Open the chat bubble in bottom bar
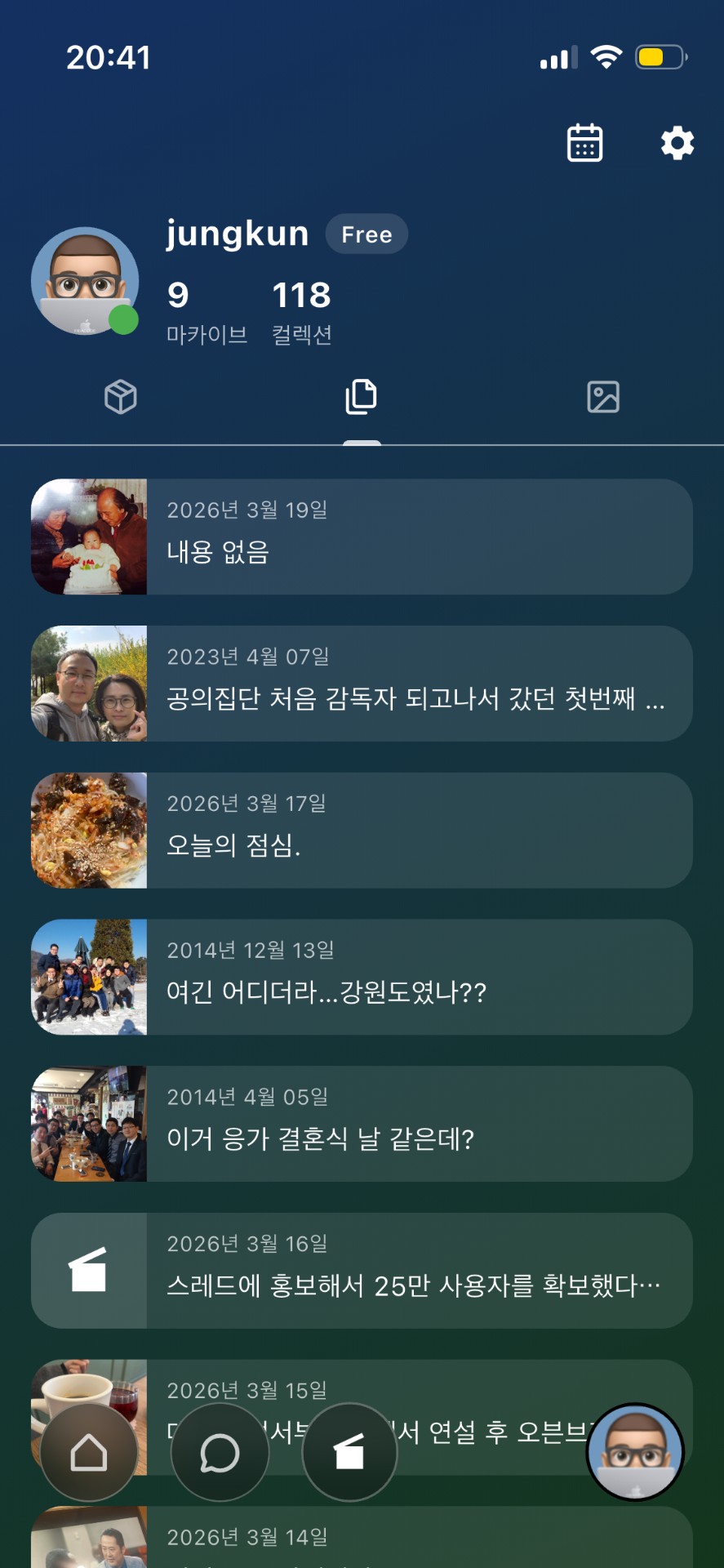 (220, 1453)
